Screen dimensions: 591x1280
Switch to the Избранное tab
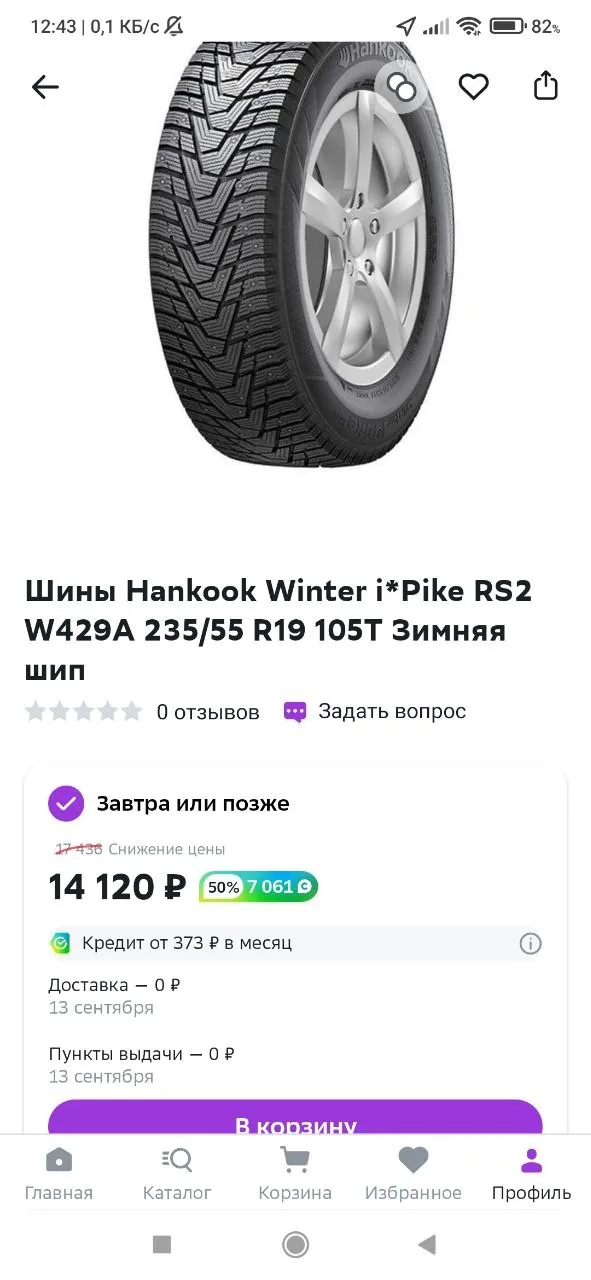click(x=413, y=1174)
